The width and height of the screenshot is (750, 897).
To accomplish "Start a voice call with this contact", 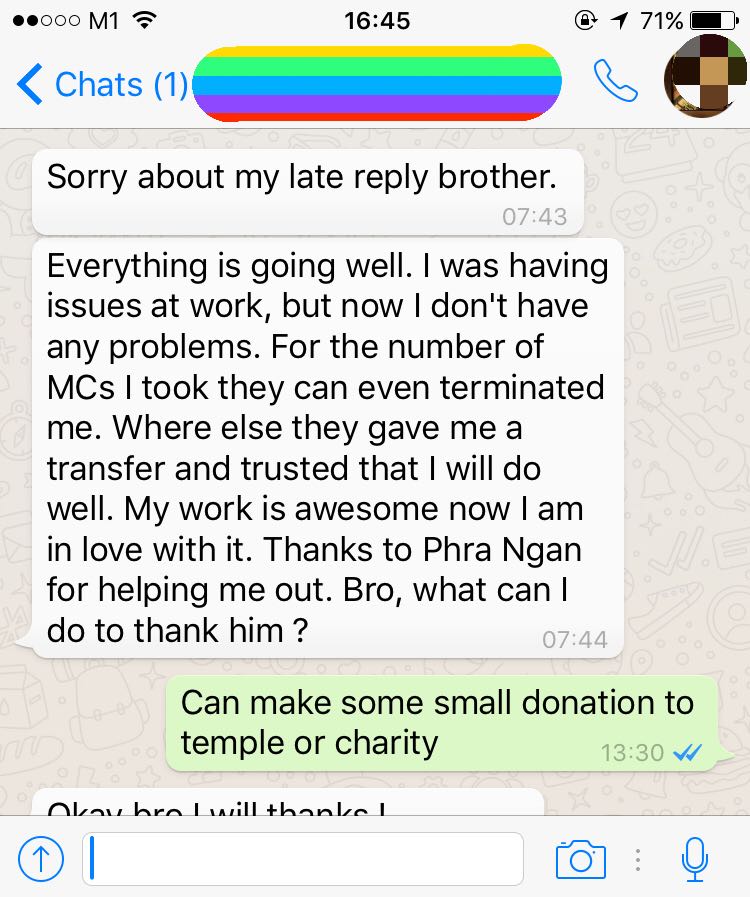I will pyautogui.click(x=615, y=81).
